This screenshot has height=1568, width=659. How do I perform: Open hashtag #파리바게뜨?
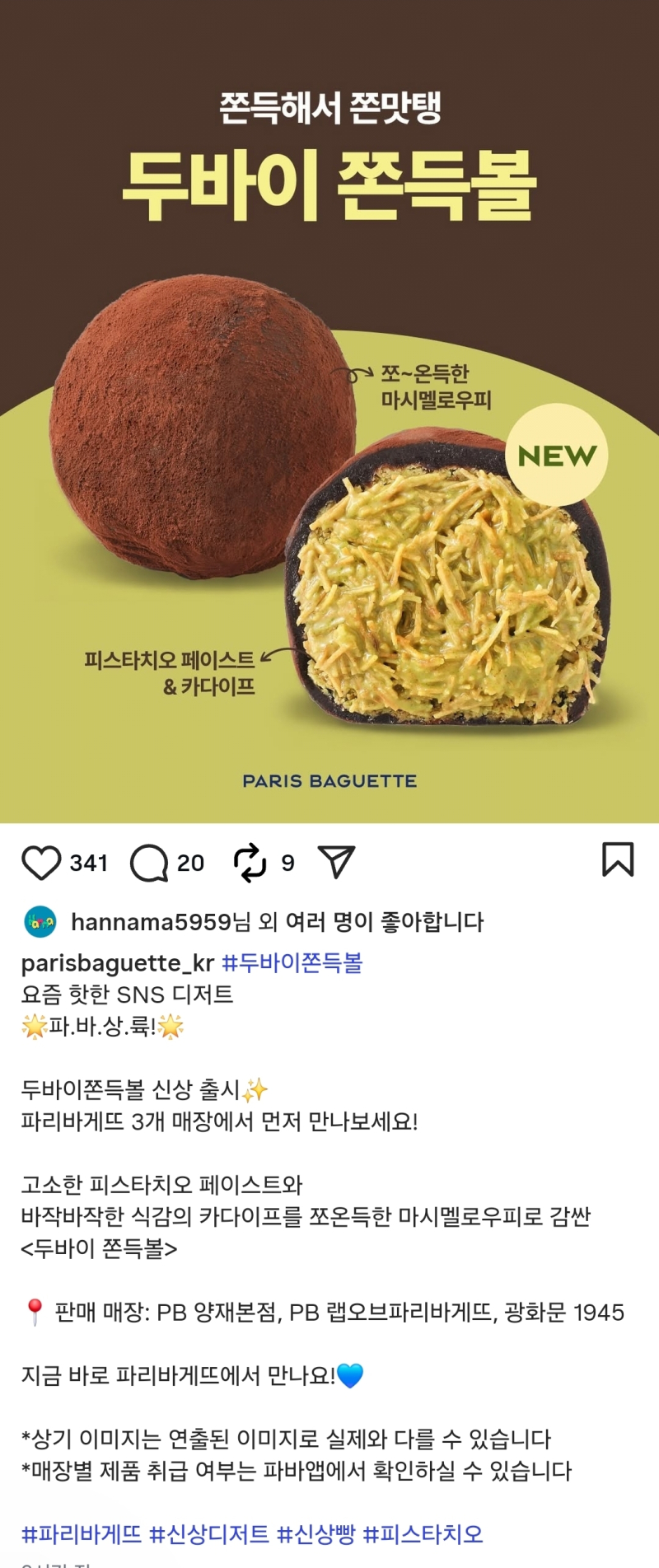pos(82,1534)
